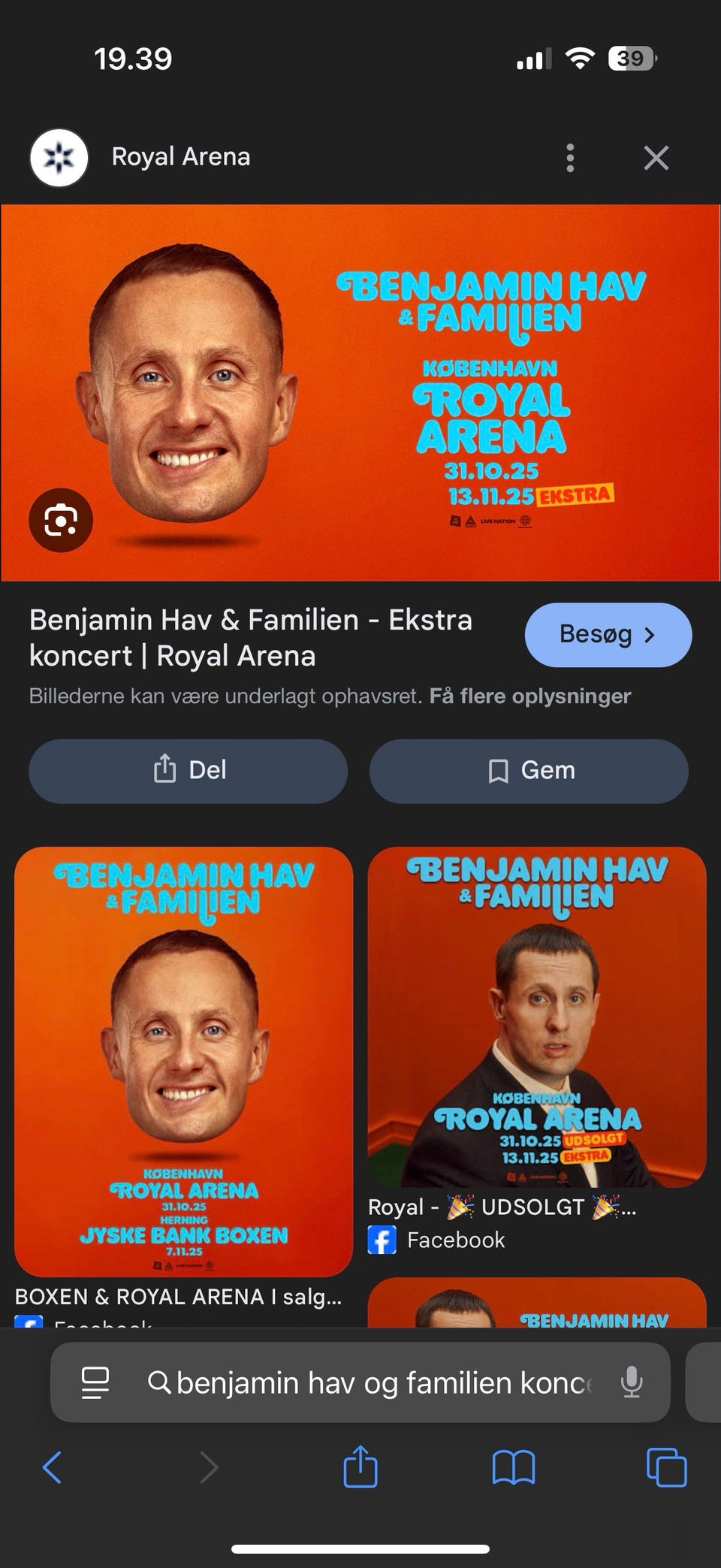The image size is (721, 1568).
Task: Tap the benjamin hav search text field
Action: pos(376,1382)
